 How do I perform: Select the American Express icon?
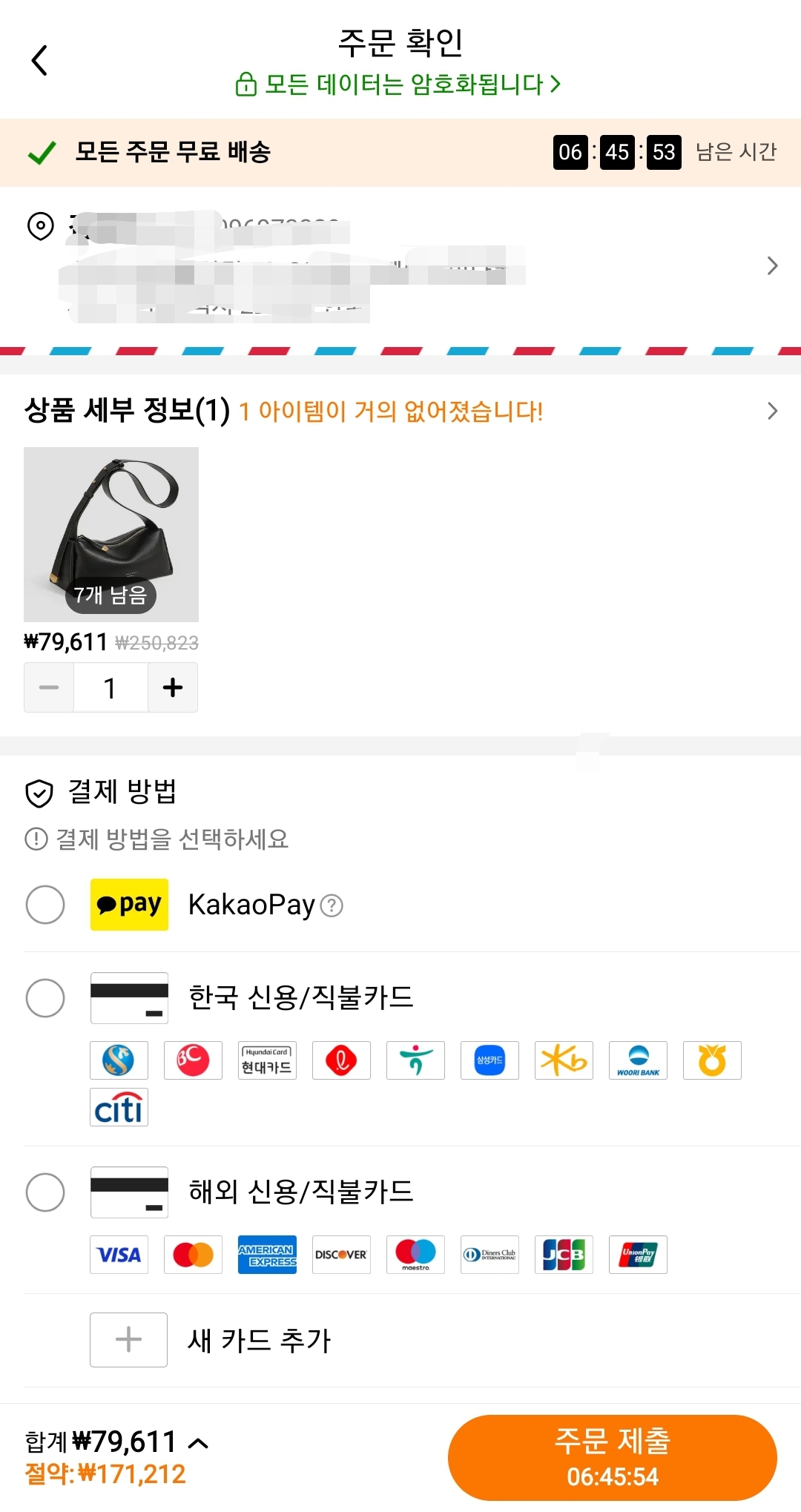pyautogui.click(x=267, y=1255)
